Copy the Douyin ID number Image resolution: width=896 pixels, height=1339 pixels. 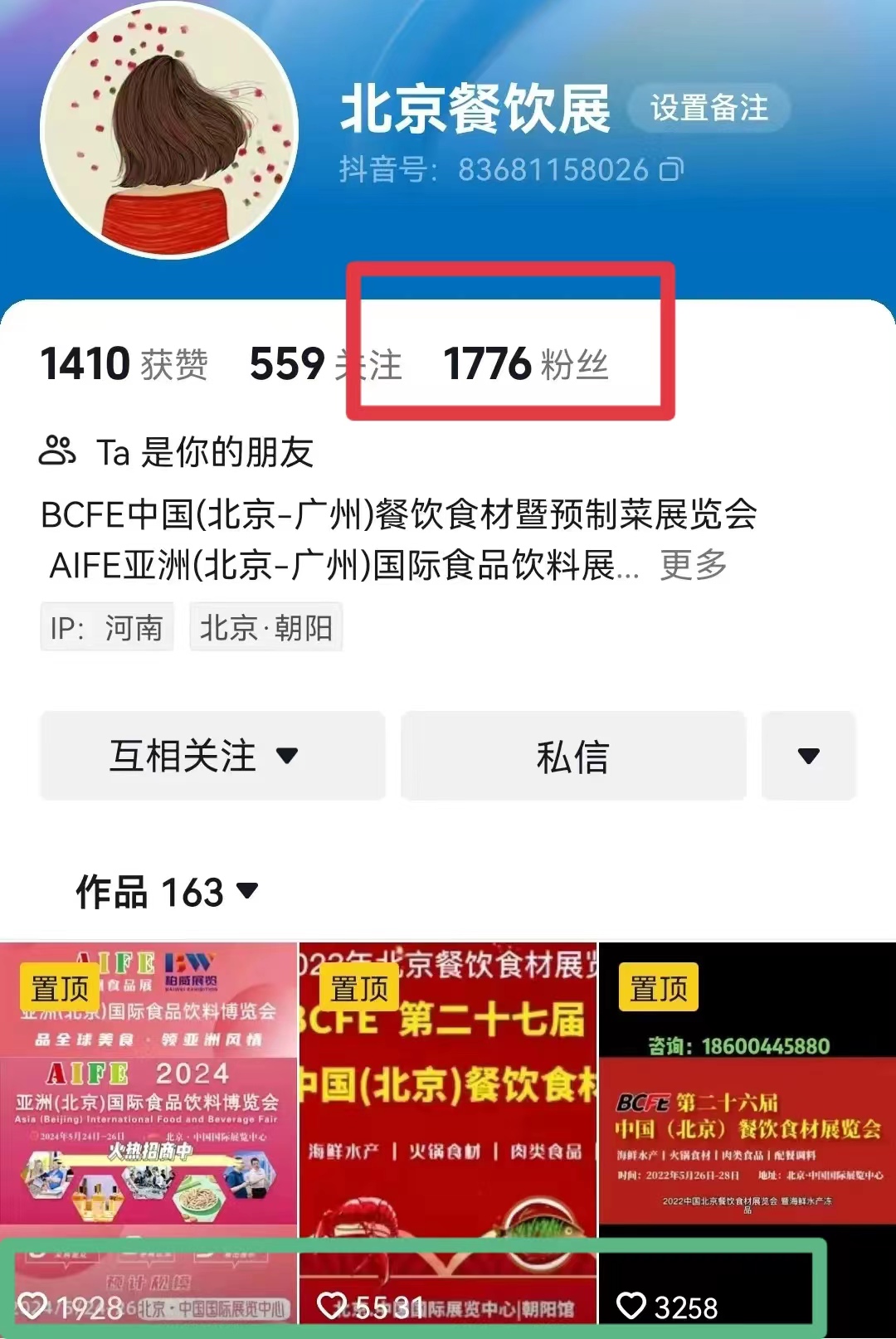click(x=671, y=170)
